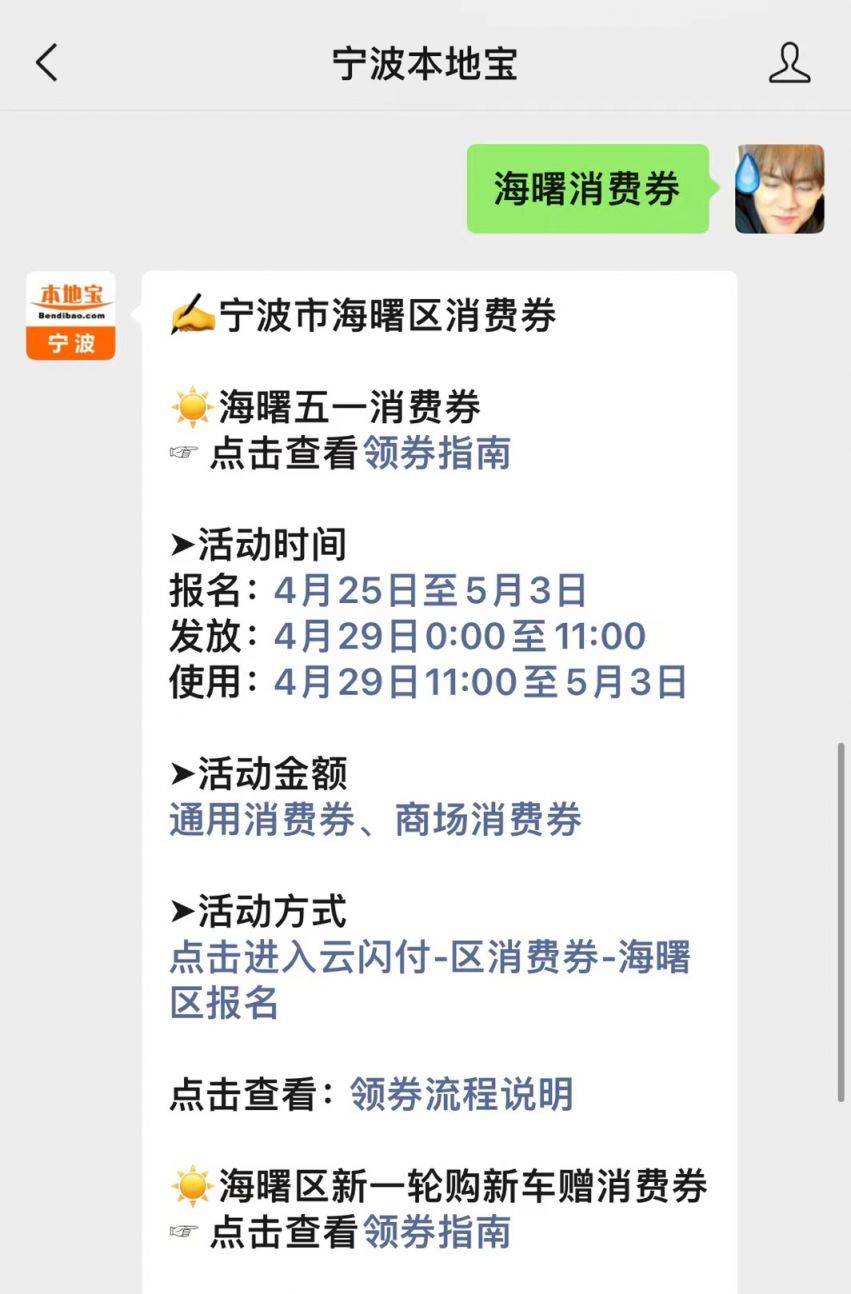The height and width of the screenshot is (1294, 851).
Task: Tap the user's own profile avatar
Action: point(779,189)
